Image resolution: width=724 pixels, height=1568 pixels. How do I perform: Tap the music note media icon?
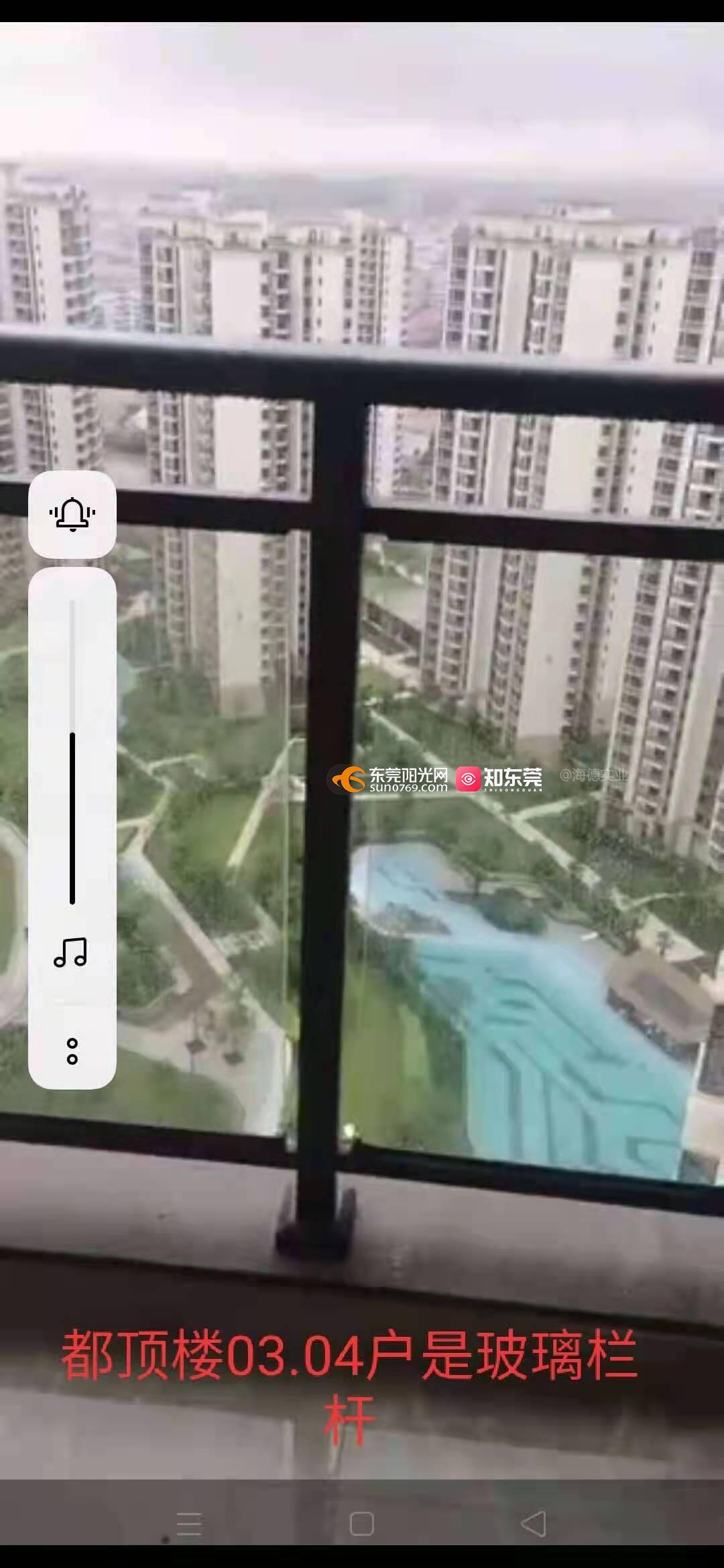click(x=71, y=952)
